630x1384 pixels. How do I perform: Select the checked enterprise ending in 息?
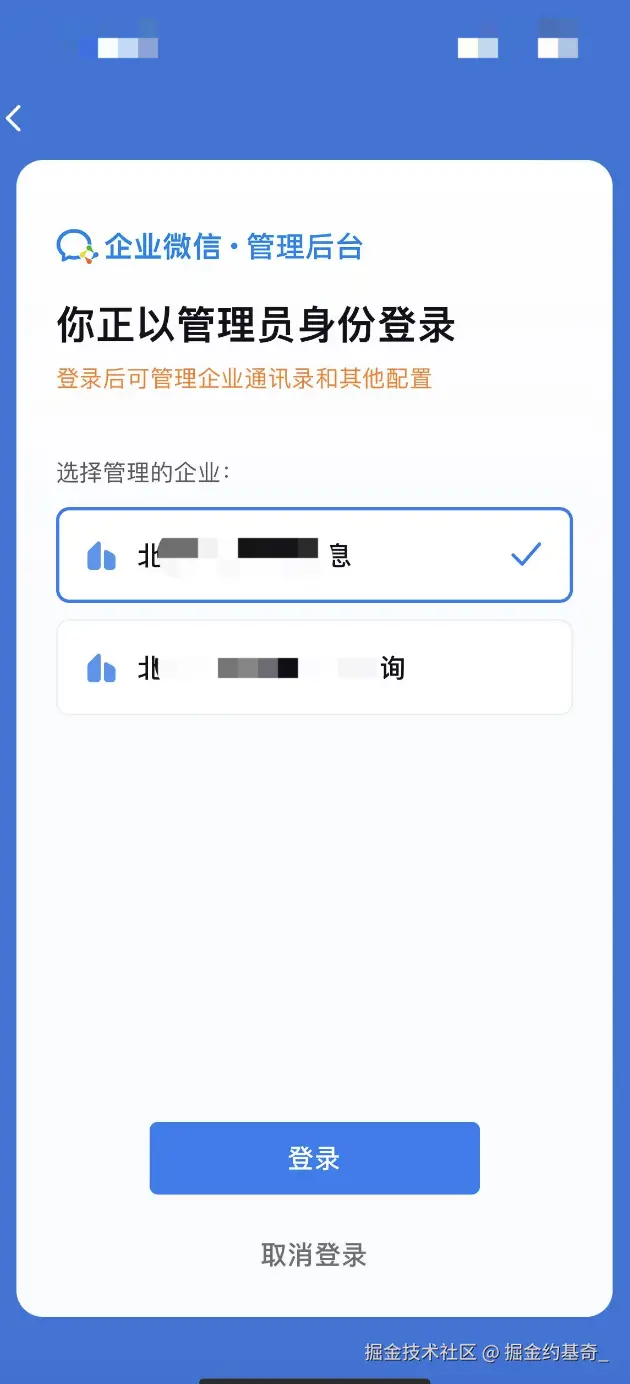tap(314, 555)
